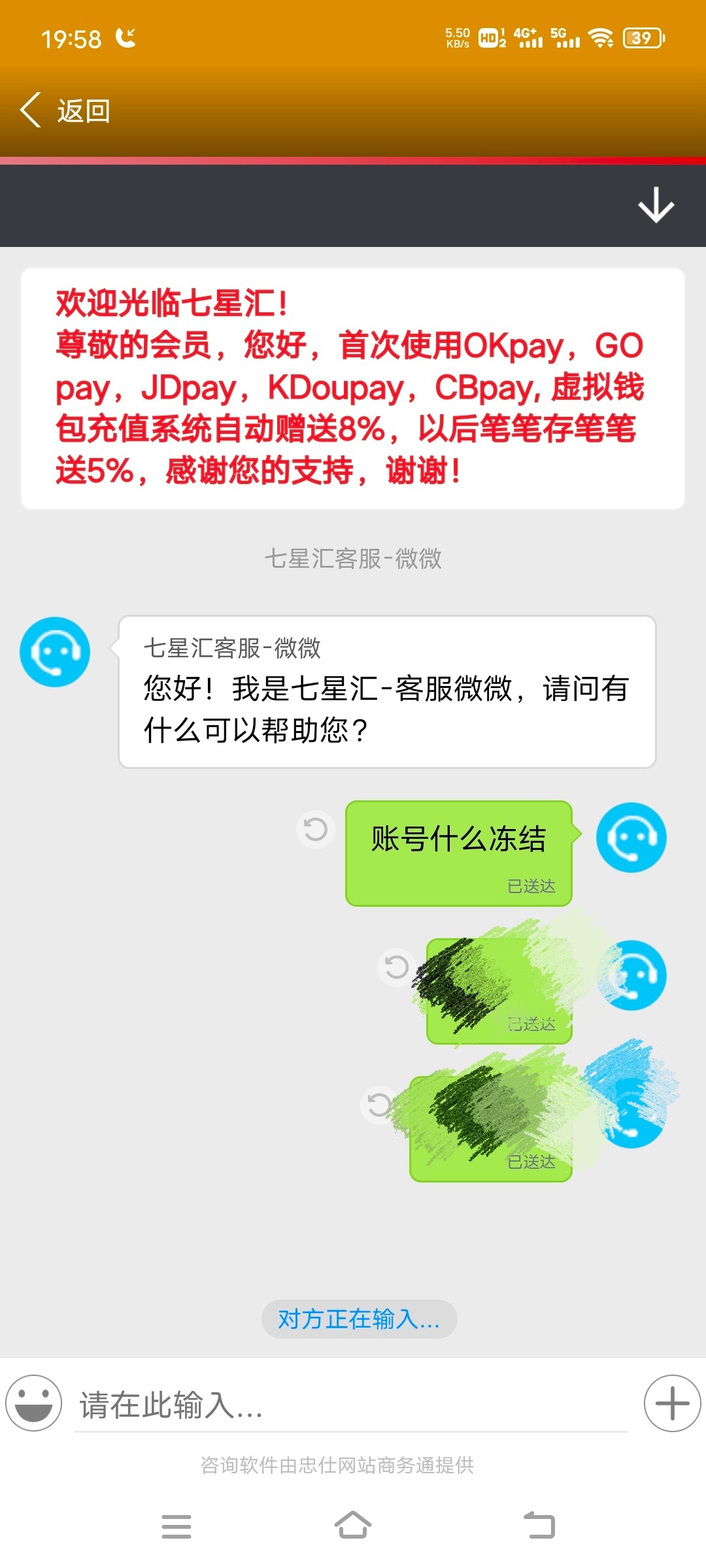The image size is (706, 1568).
Task: Tap the 对方正在输入 status indicator
Action: point(358,1318)
